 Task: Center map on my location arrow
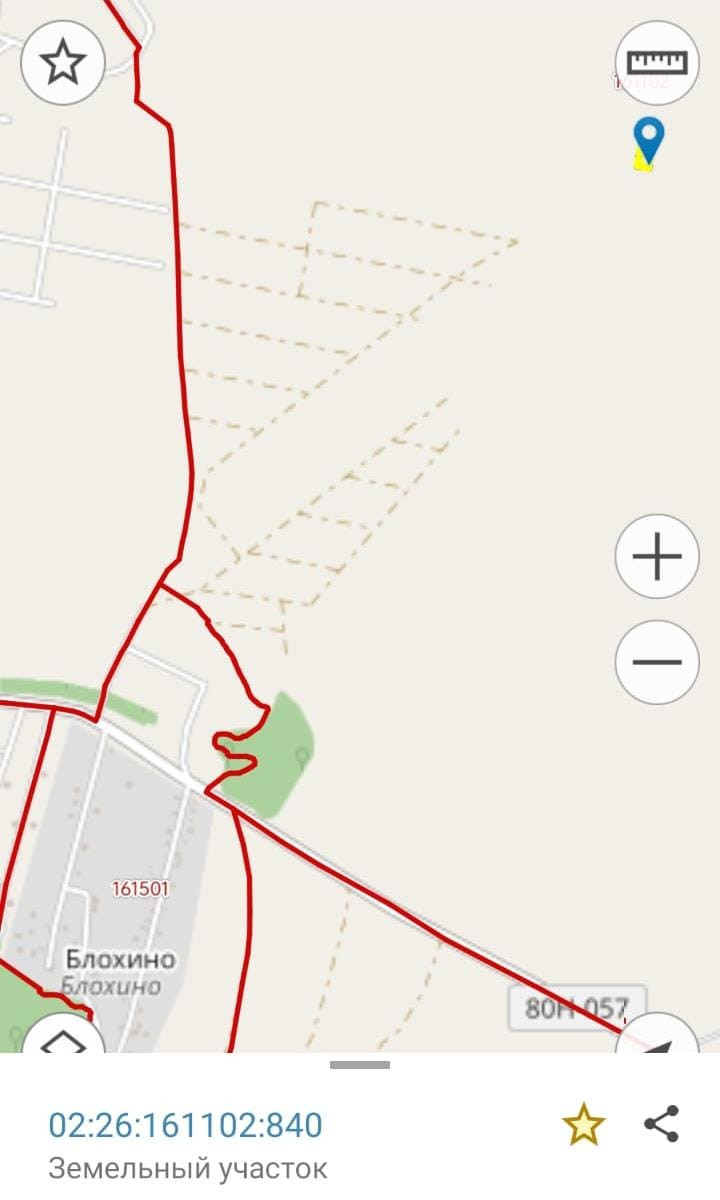[657, 1040]
